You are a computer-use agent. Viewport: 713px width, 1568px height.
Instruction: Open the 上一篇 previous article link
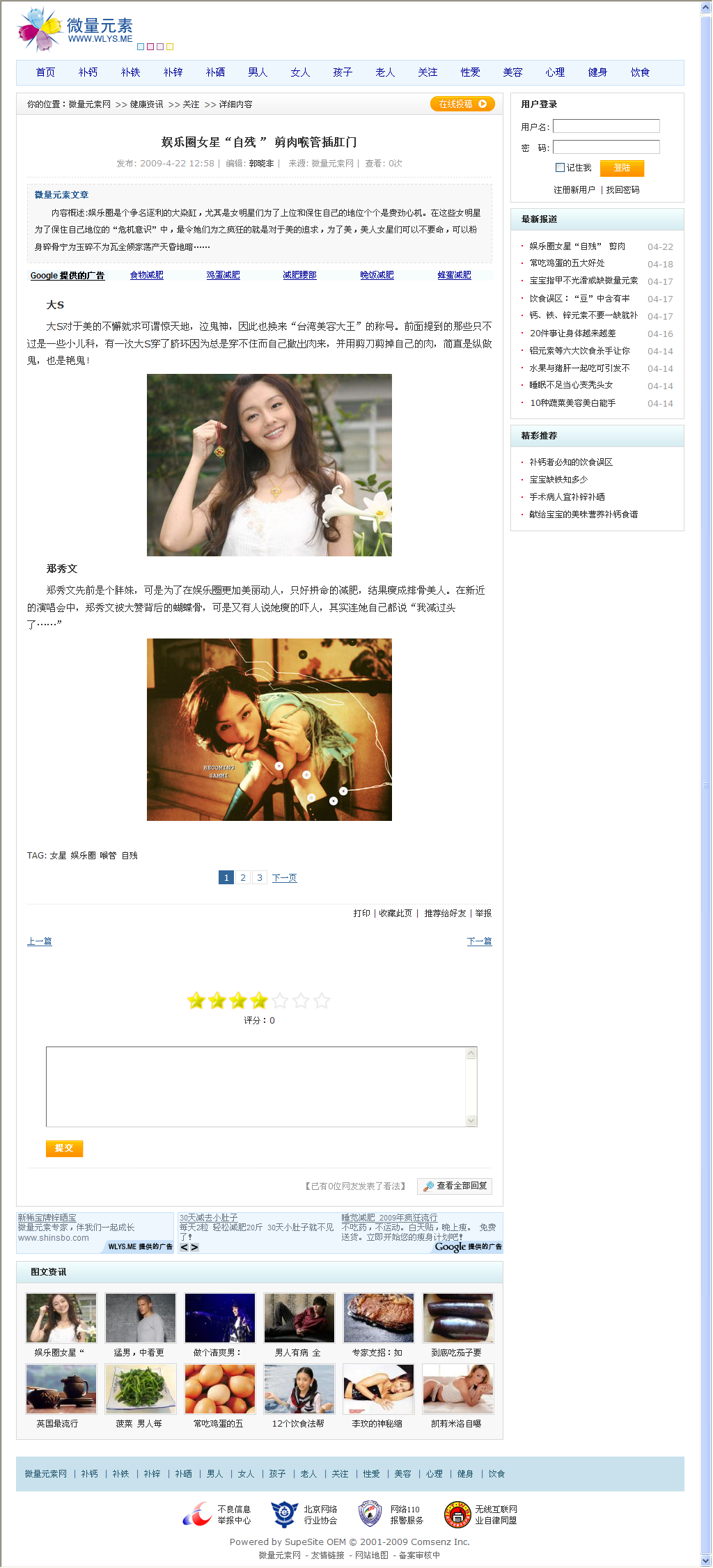tap(39, 941)
